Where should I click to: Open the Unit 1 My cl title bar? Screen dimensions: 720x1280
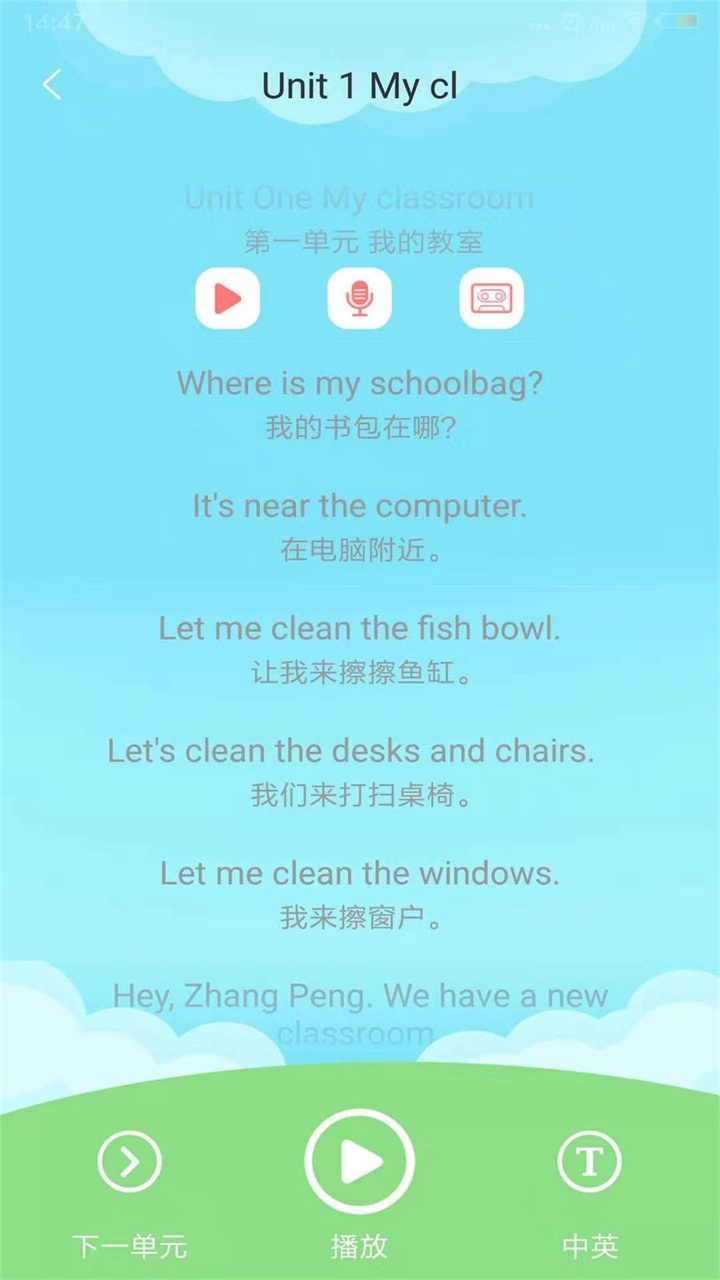point(359,86)
